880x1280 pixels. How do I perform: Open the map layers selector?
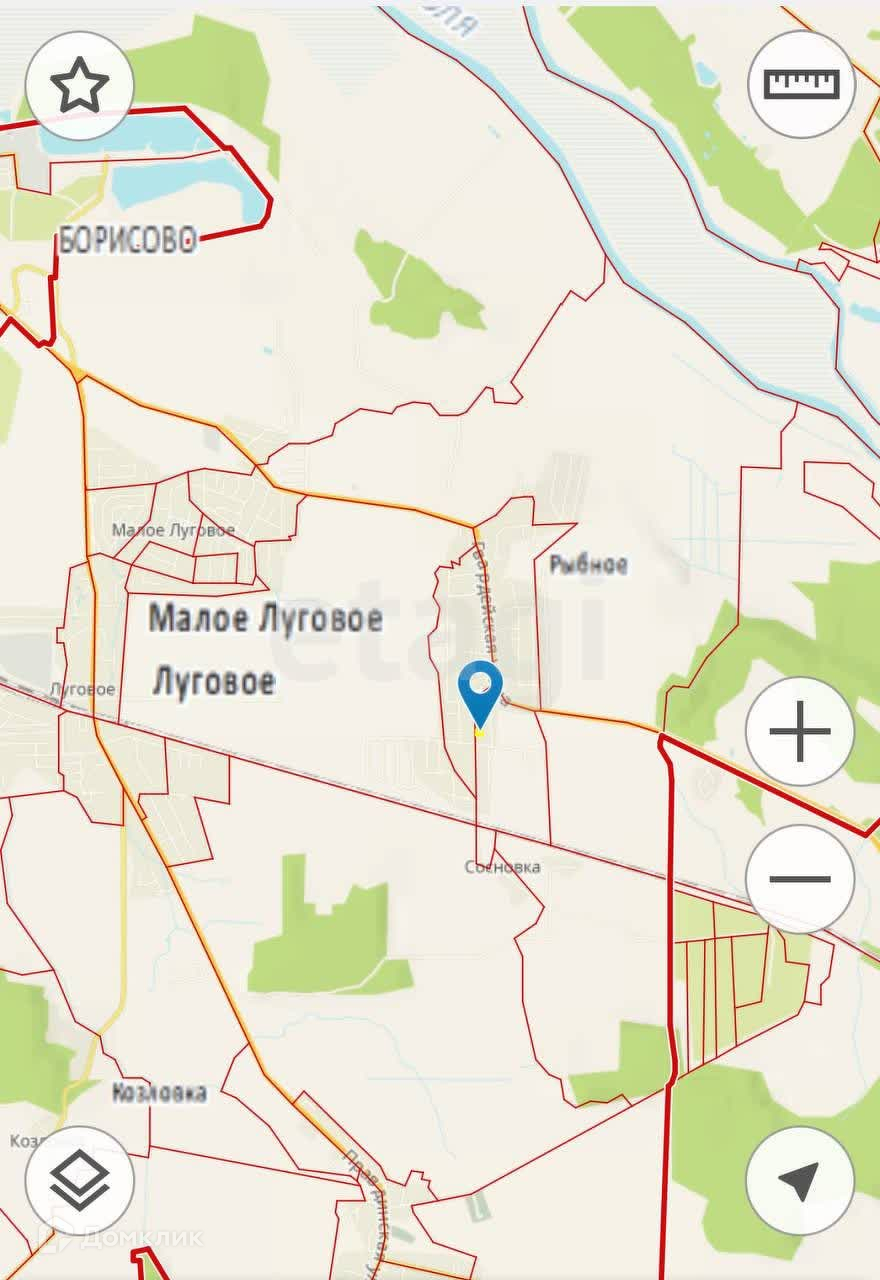pos(80,1180)
